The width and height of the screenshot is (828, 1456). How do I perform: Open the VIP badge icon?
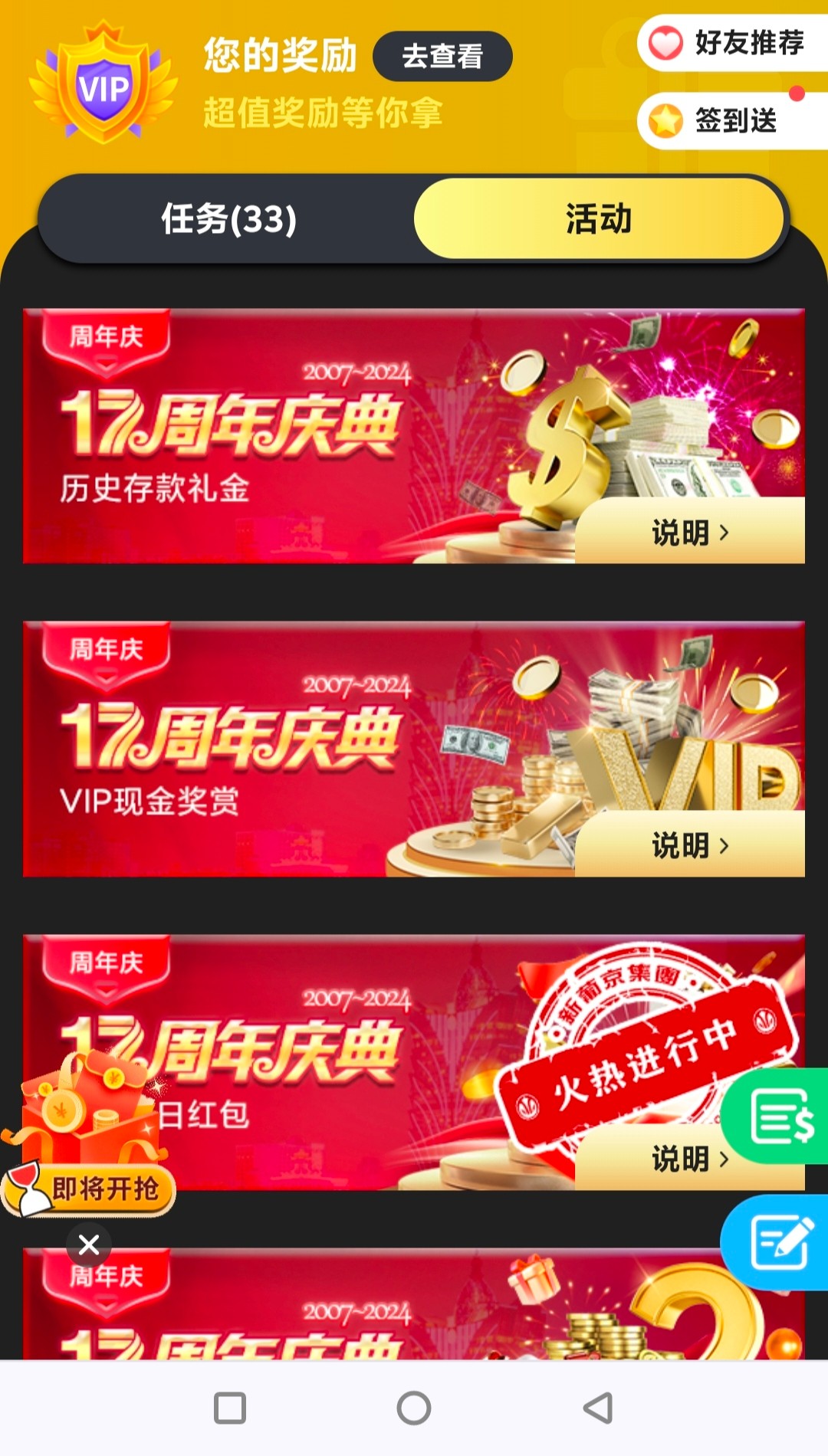(x=104, y=86)
